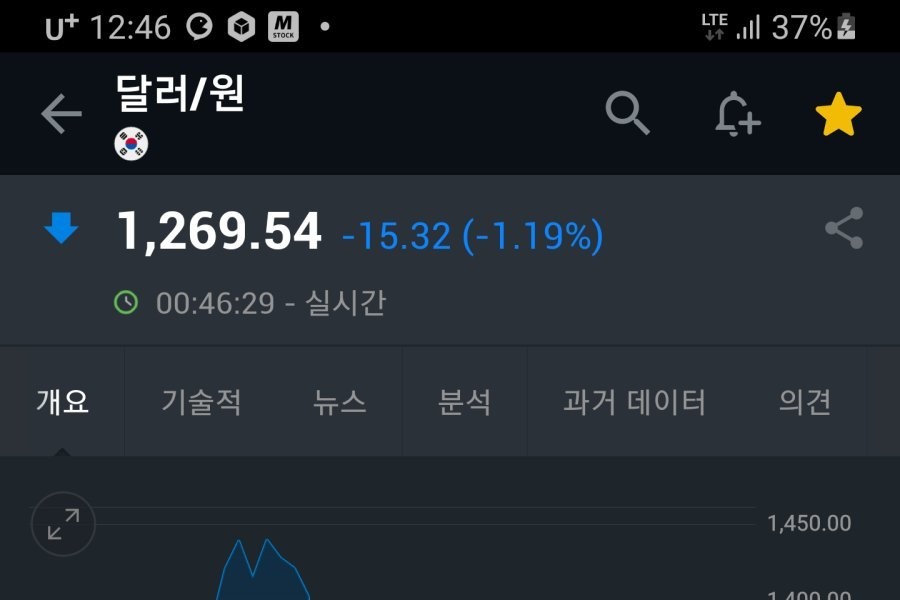Switch to the 분석 tab

[465, 403]
